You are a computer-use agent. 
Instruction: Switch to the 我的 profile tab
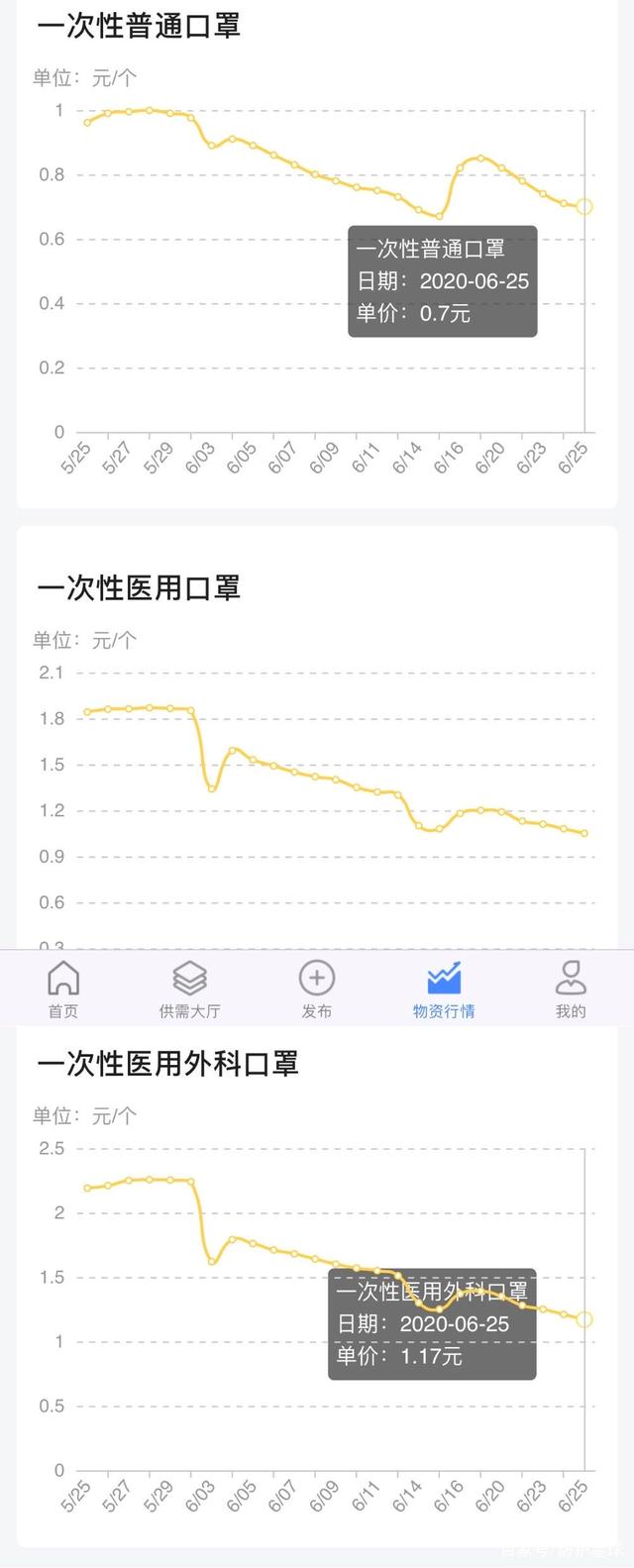(571, 988)
